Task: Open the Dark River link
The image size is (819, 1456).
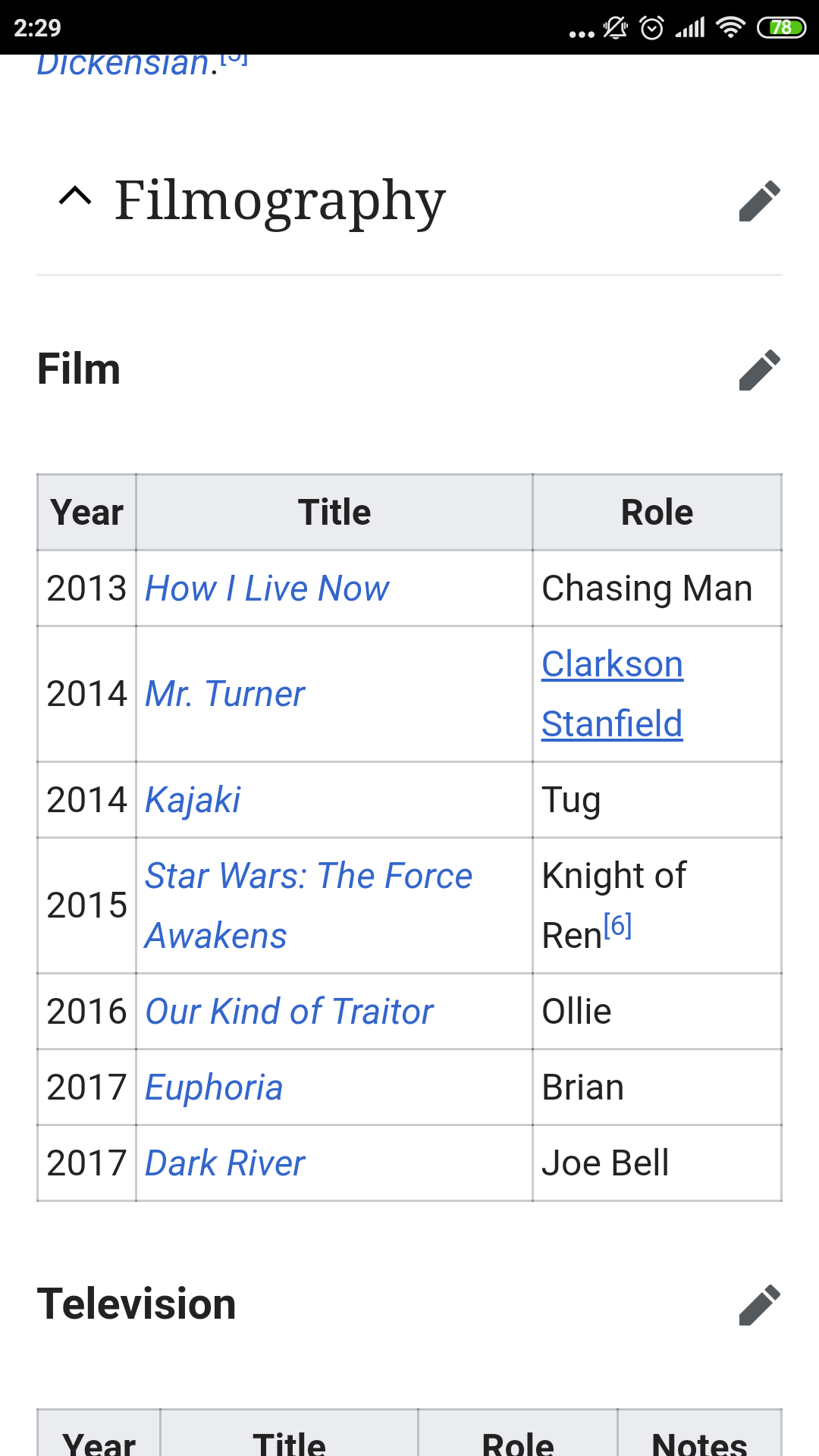Action: pos(224,1163)
